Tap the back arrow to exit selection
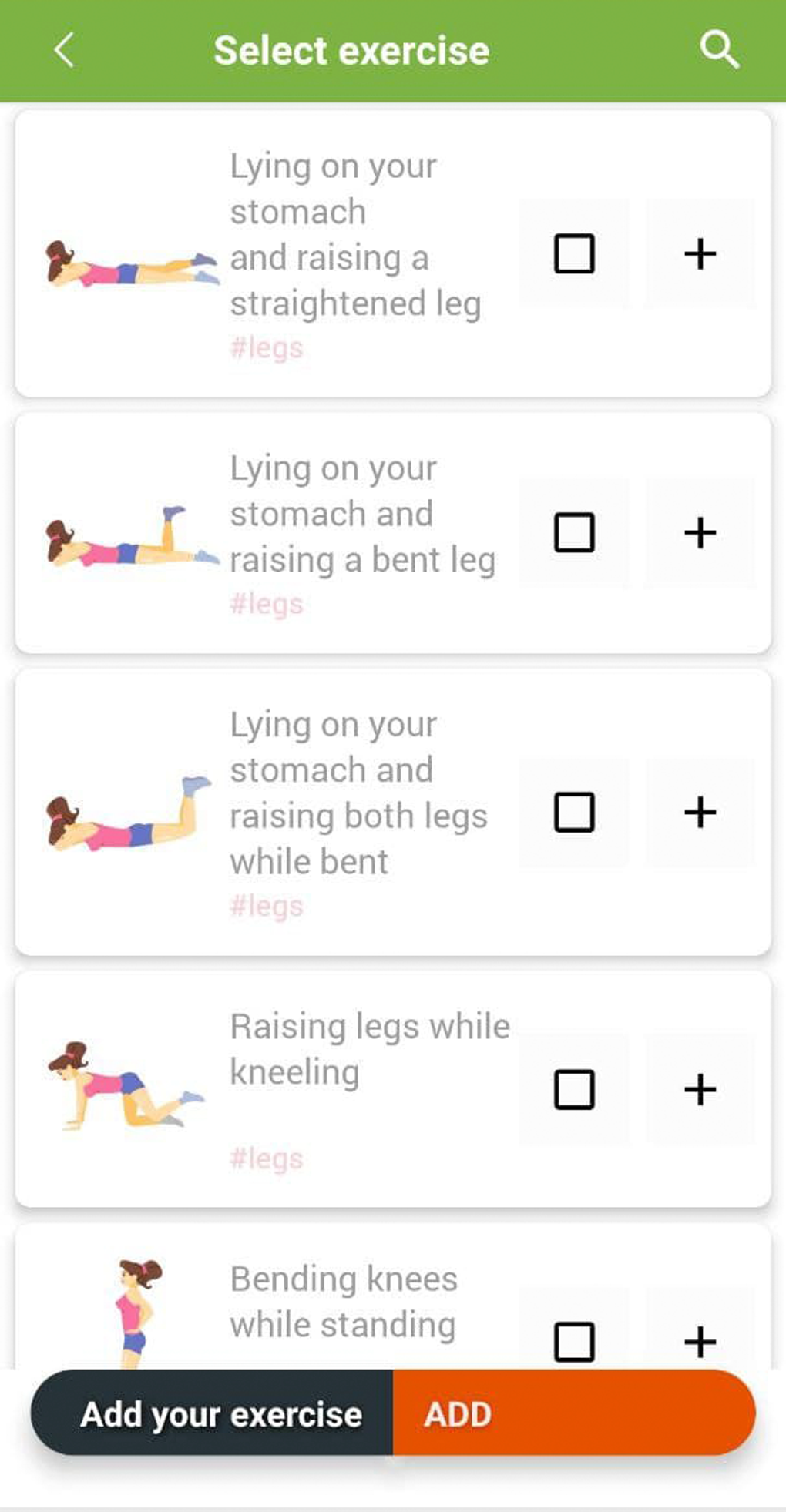The width and height of the screenshot is (786, 1512). (x=65, y=50)
